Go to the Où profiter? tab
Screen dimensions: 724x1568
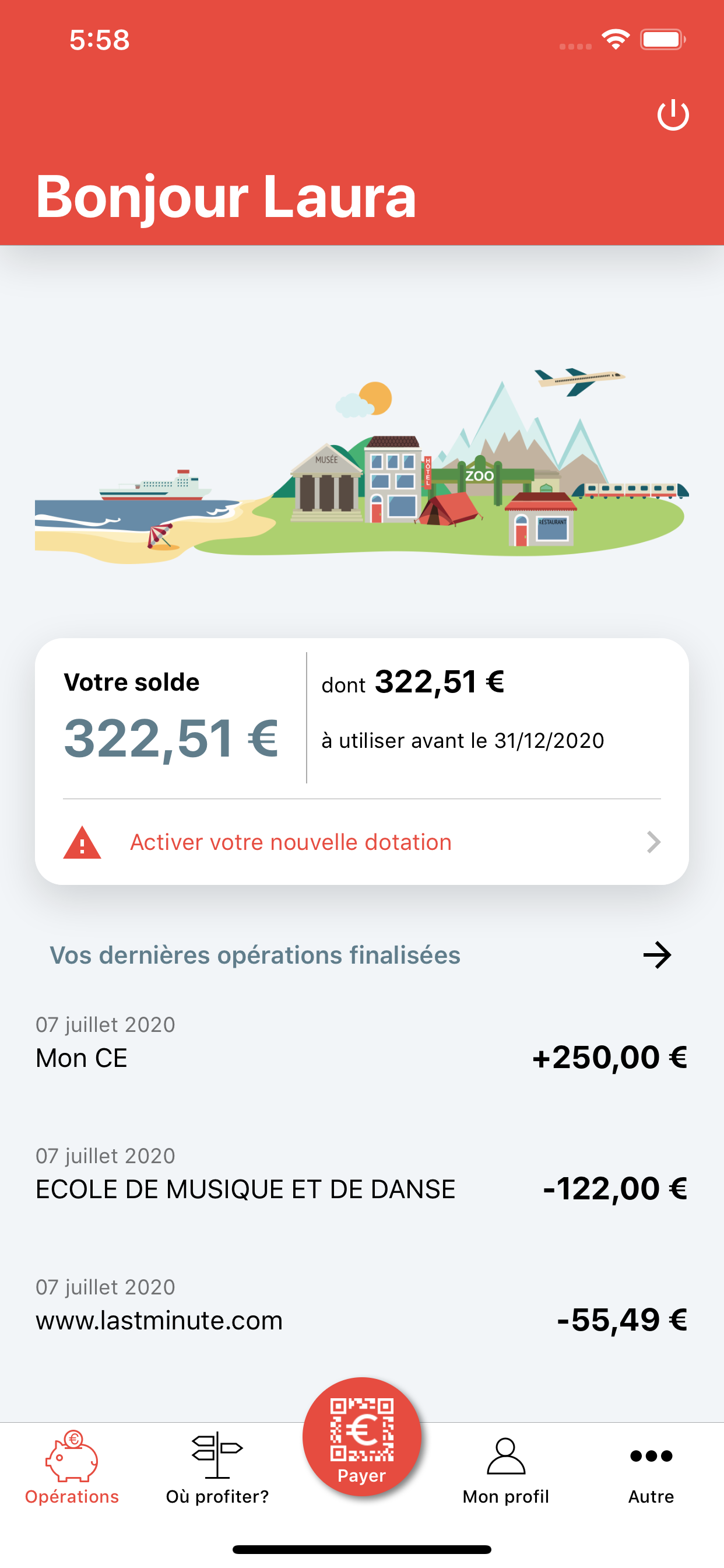point(217,1468)
